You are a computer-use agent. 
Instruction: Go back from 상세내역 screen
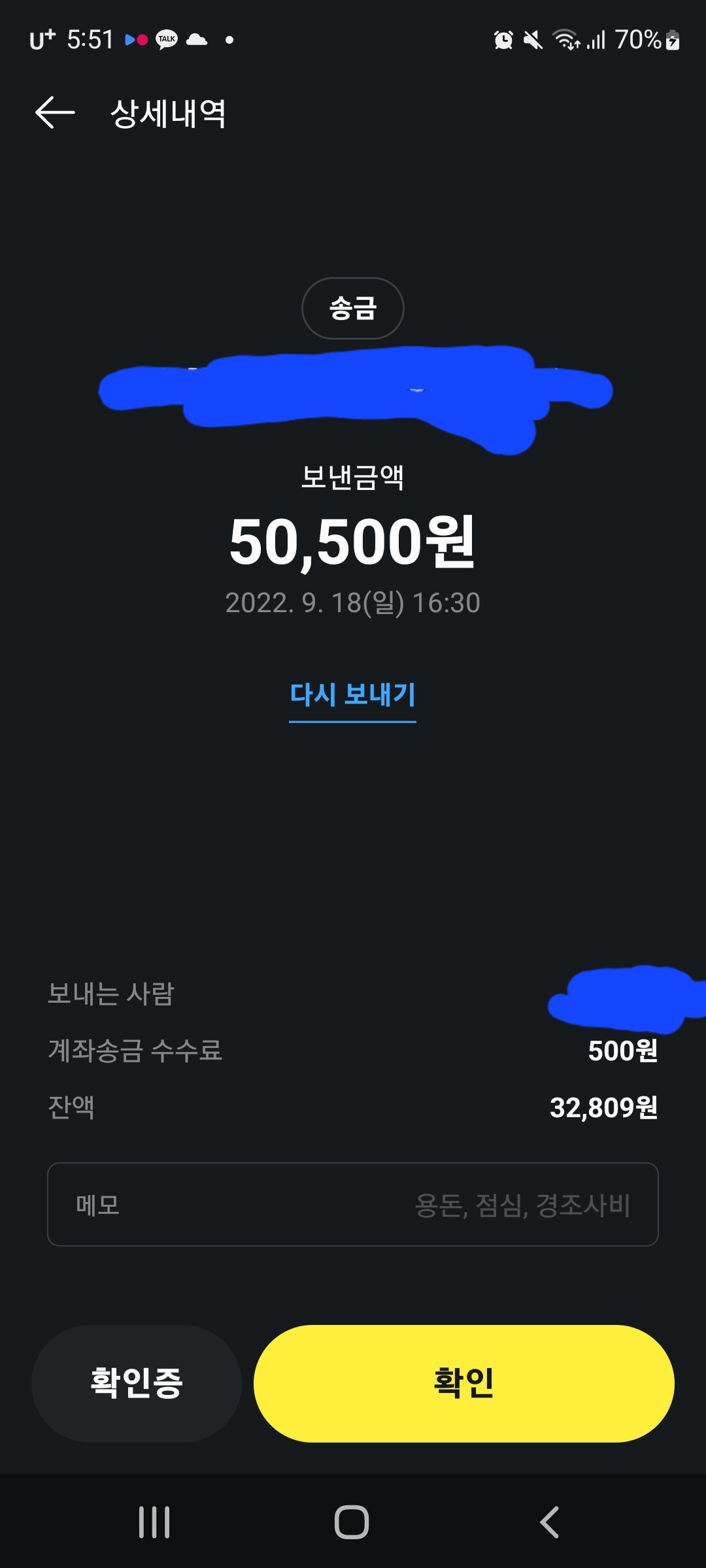55,112
